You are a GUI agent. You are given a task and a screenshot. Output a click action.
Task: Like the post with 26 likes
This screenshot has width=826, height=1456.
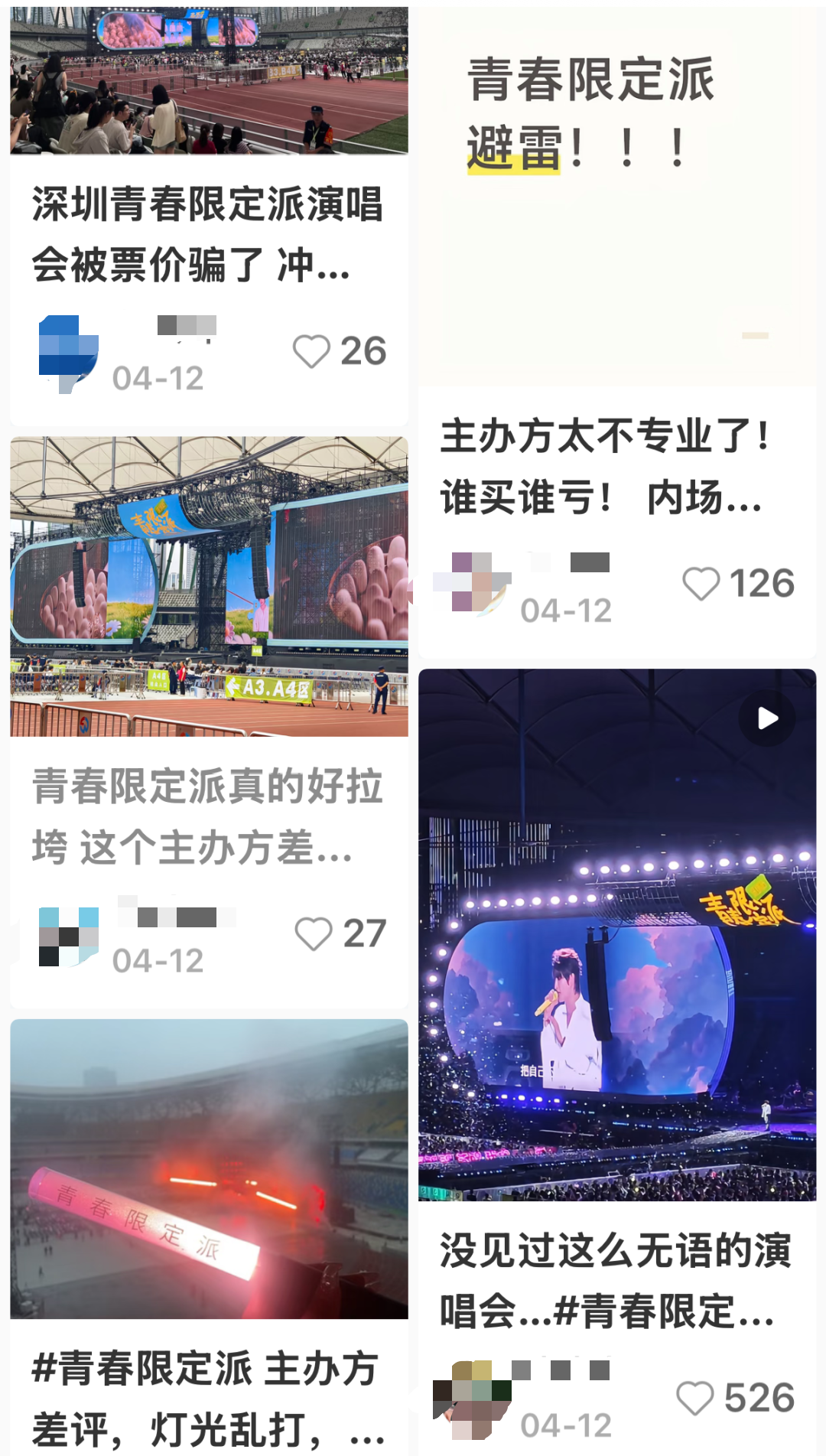[311, 352]
